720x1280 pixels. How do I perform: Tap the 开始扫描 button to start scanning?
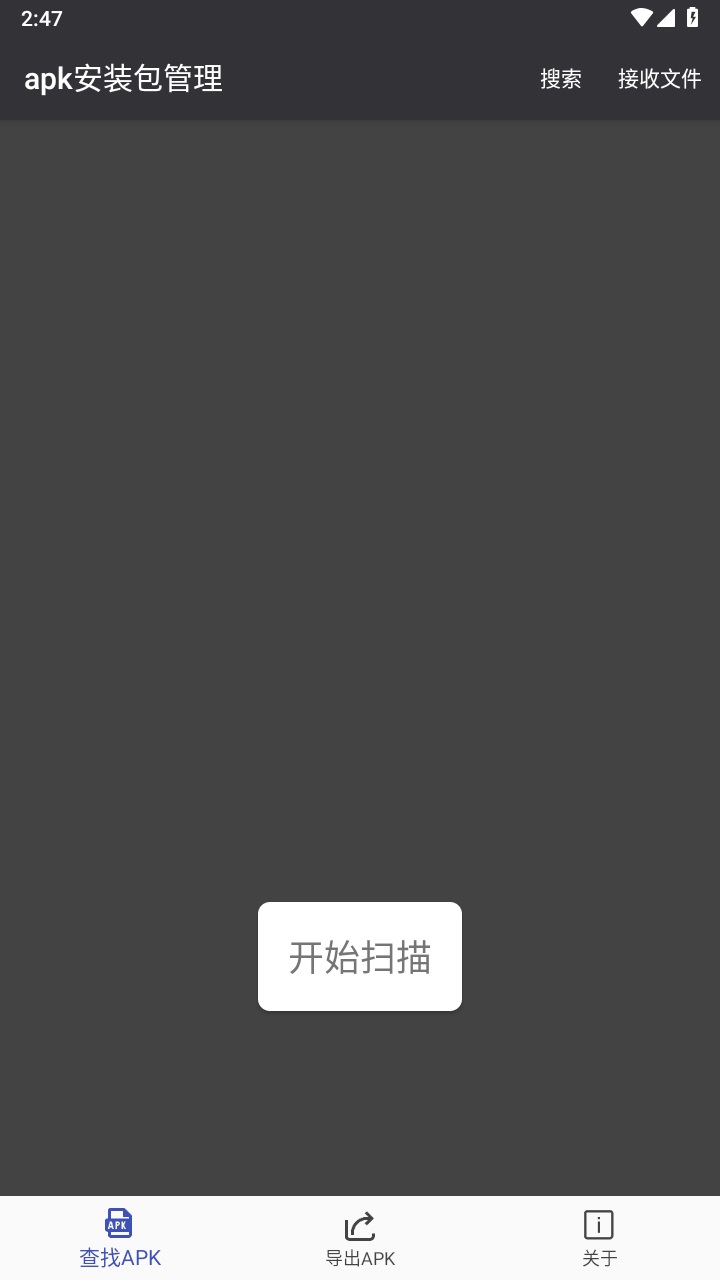point(360,957)
